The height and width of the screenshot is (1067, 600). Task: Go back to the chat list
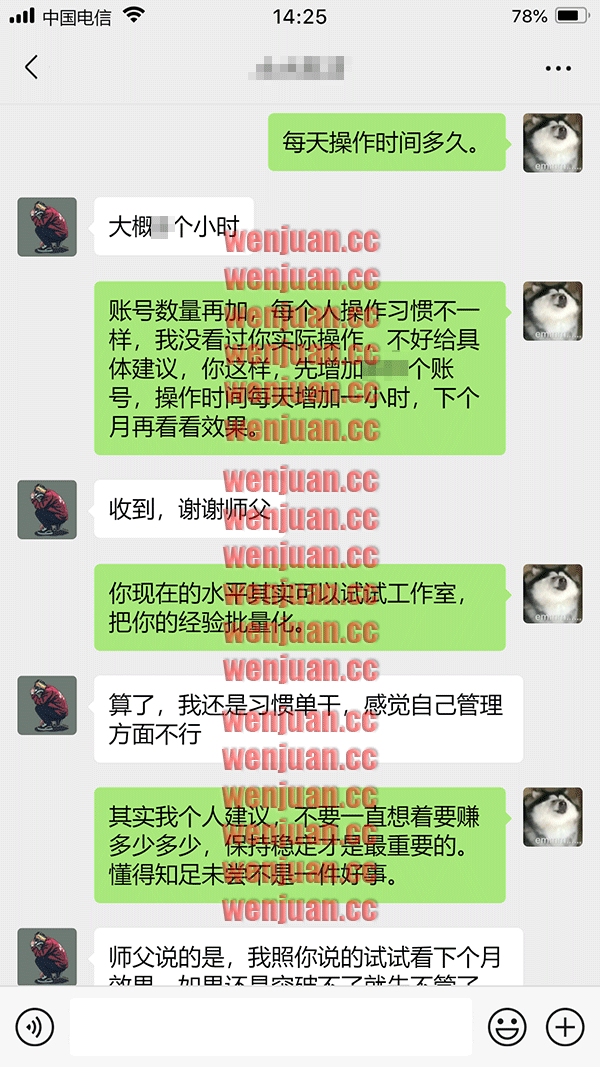click(31, 67)
